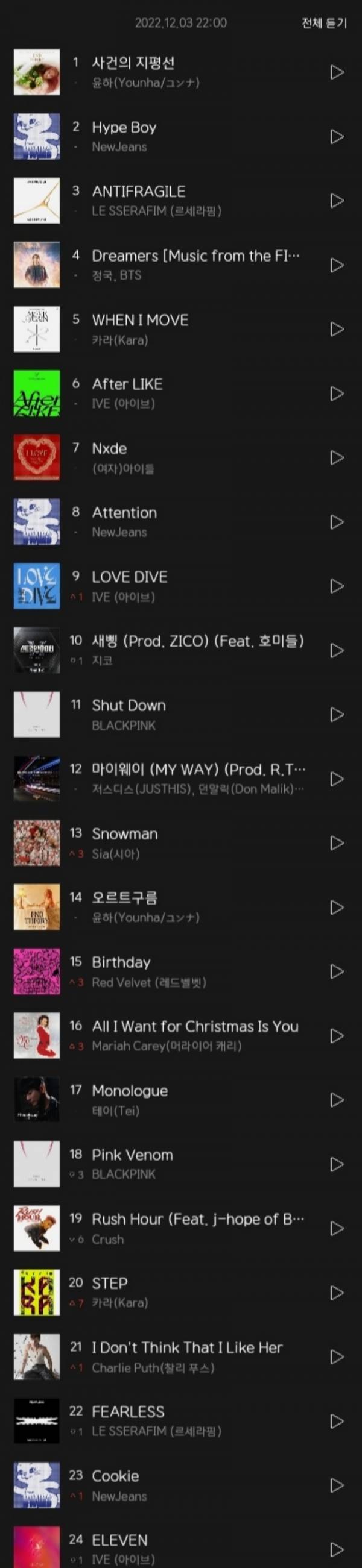The height and width of the screenshot is (1568, 362).
Task: Play Snowman by Sia
Action: (x=337, y=843)
